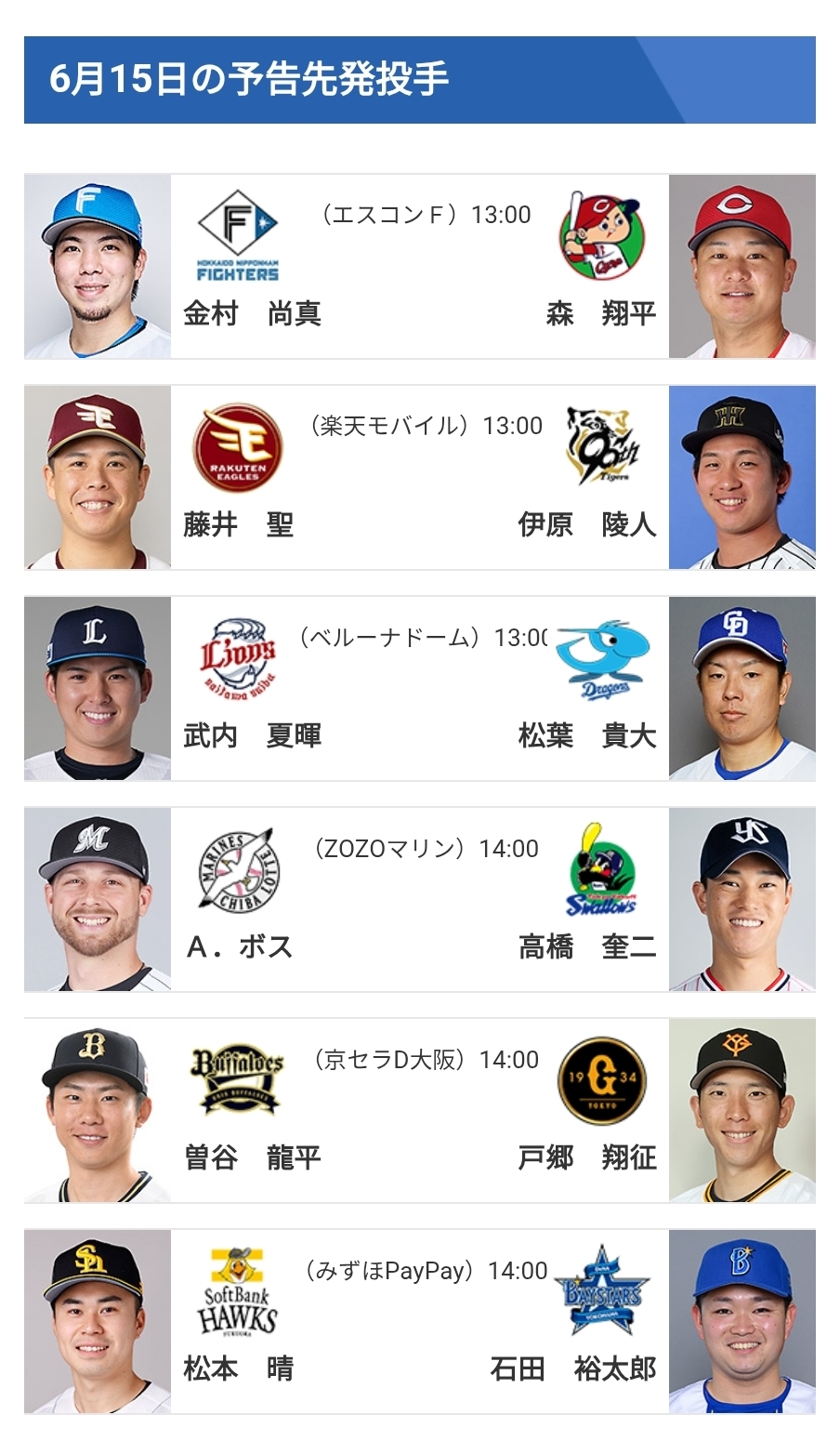Tap the SoftBank Hawks vs BayStars matchup
Image resolution: width=840 pixels, height=1454 pixels.
tap(419, 1322)
